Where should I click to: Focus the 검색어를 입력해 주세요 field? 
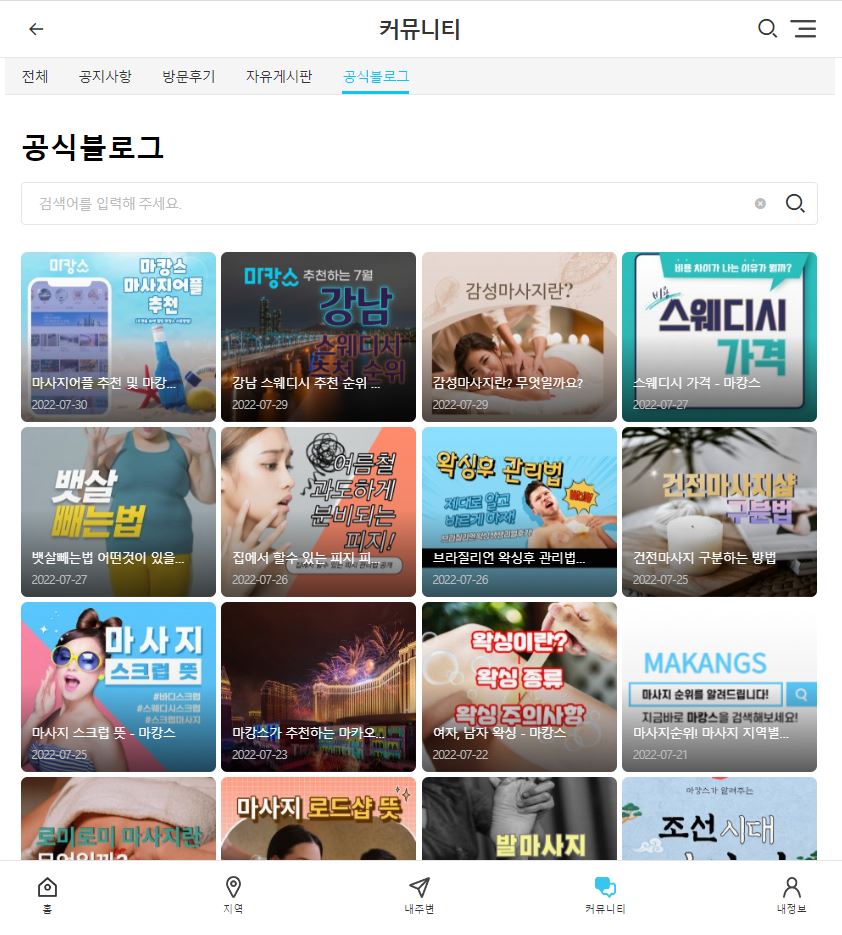[x=380, y=203]
